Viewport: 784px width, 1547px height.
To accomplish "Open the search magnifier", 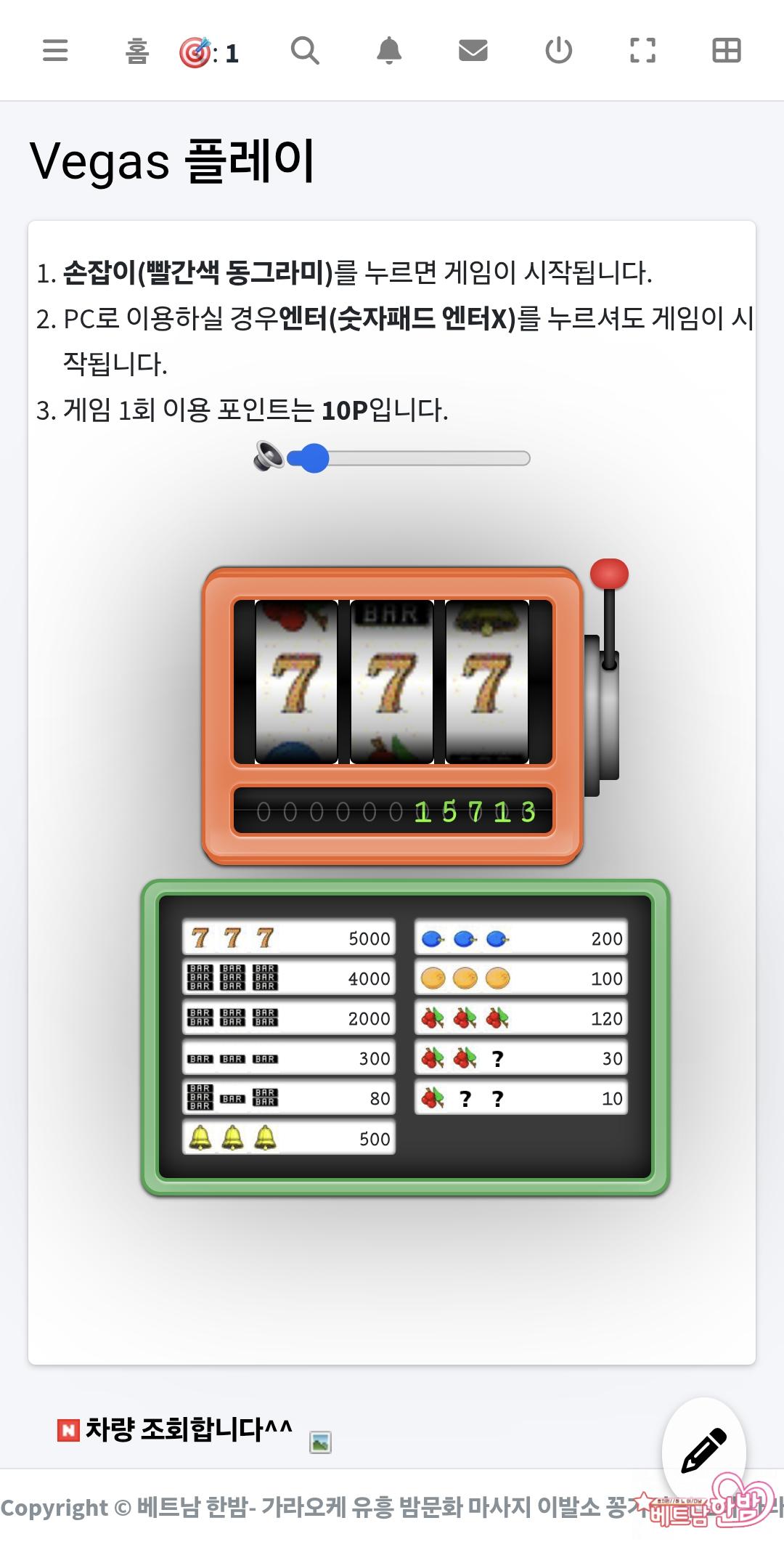I will pos(305,51).
